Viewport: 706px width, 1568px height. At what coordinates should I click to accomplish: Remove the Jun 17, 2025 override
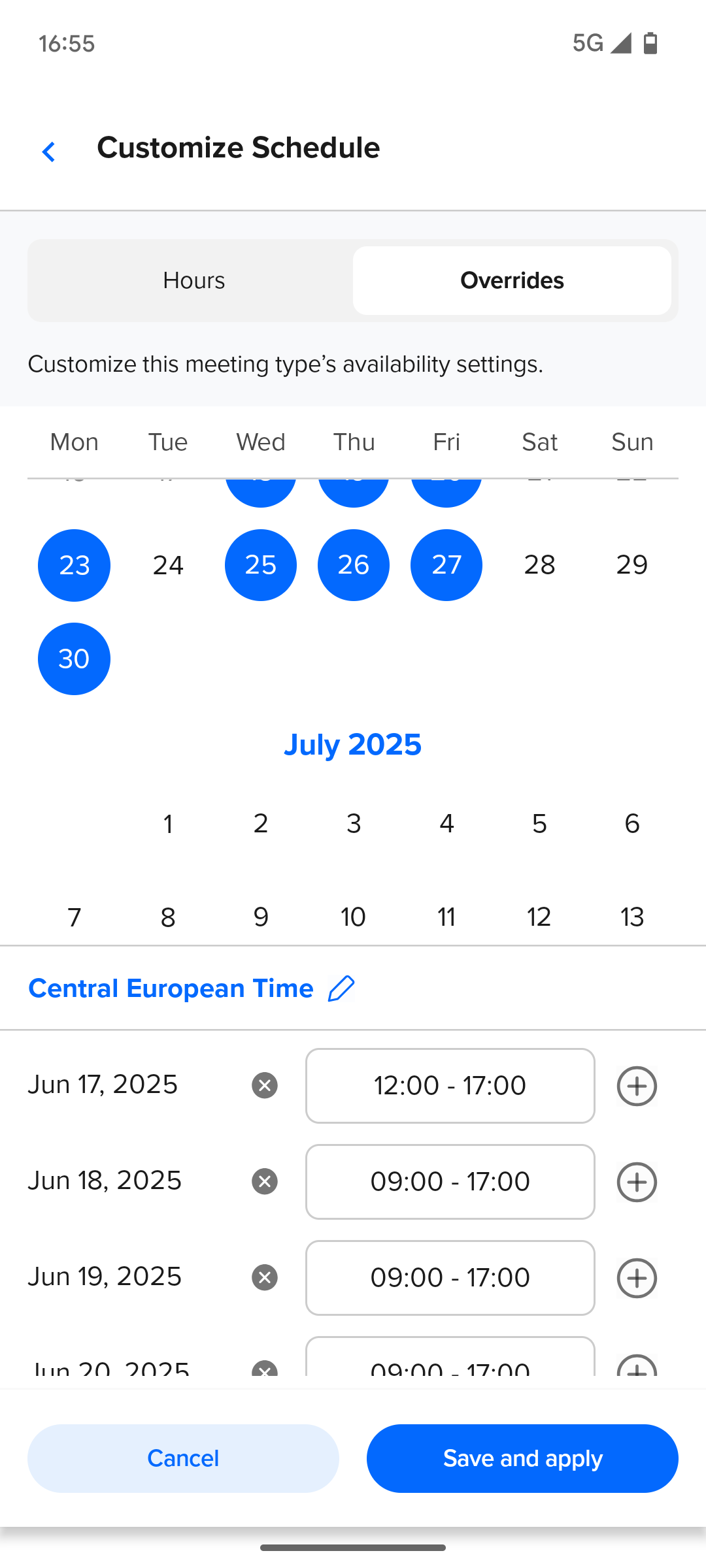[x=265, y=1085]
